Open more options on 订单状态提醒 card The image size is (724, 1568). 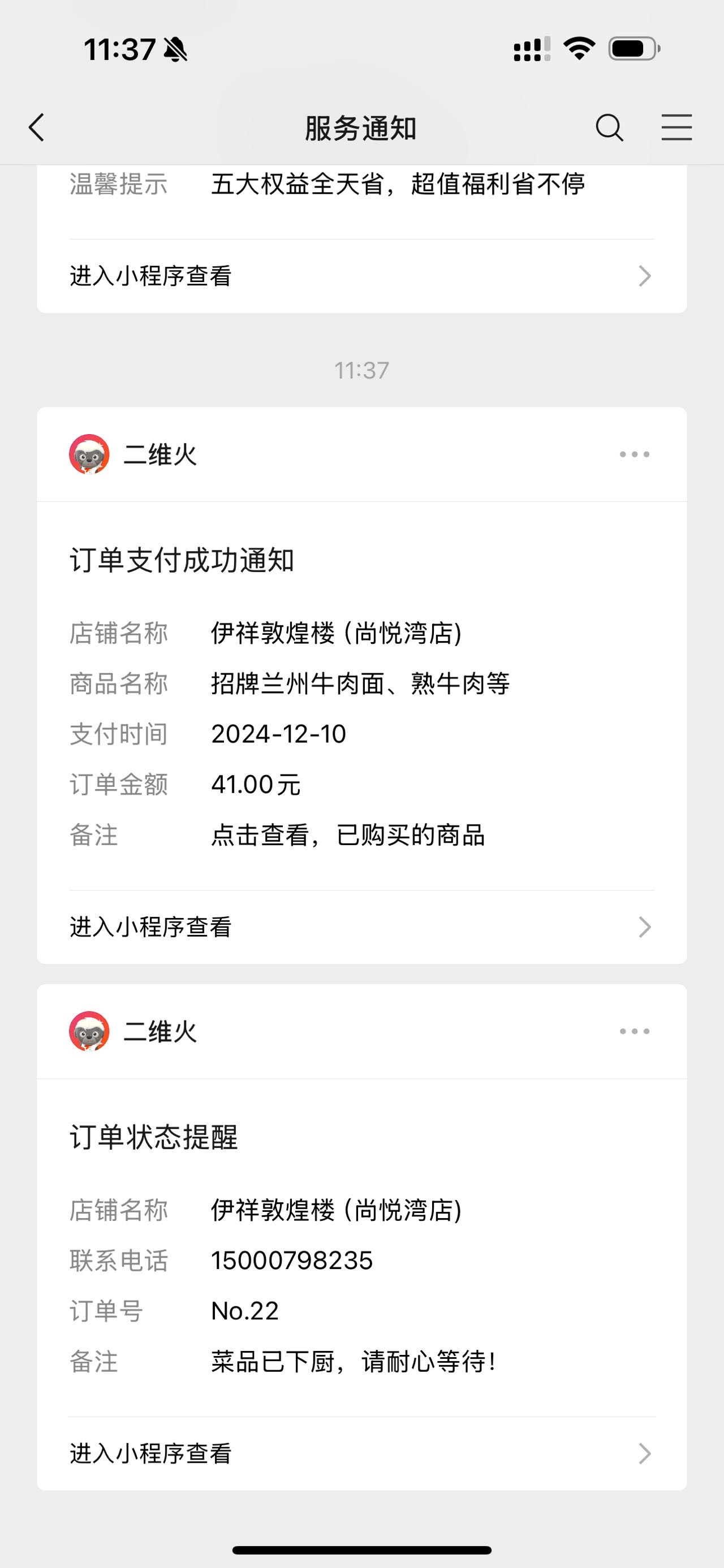pos(635,1031)
